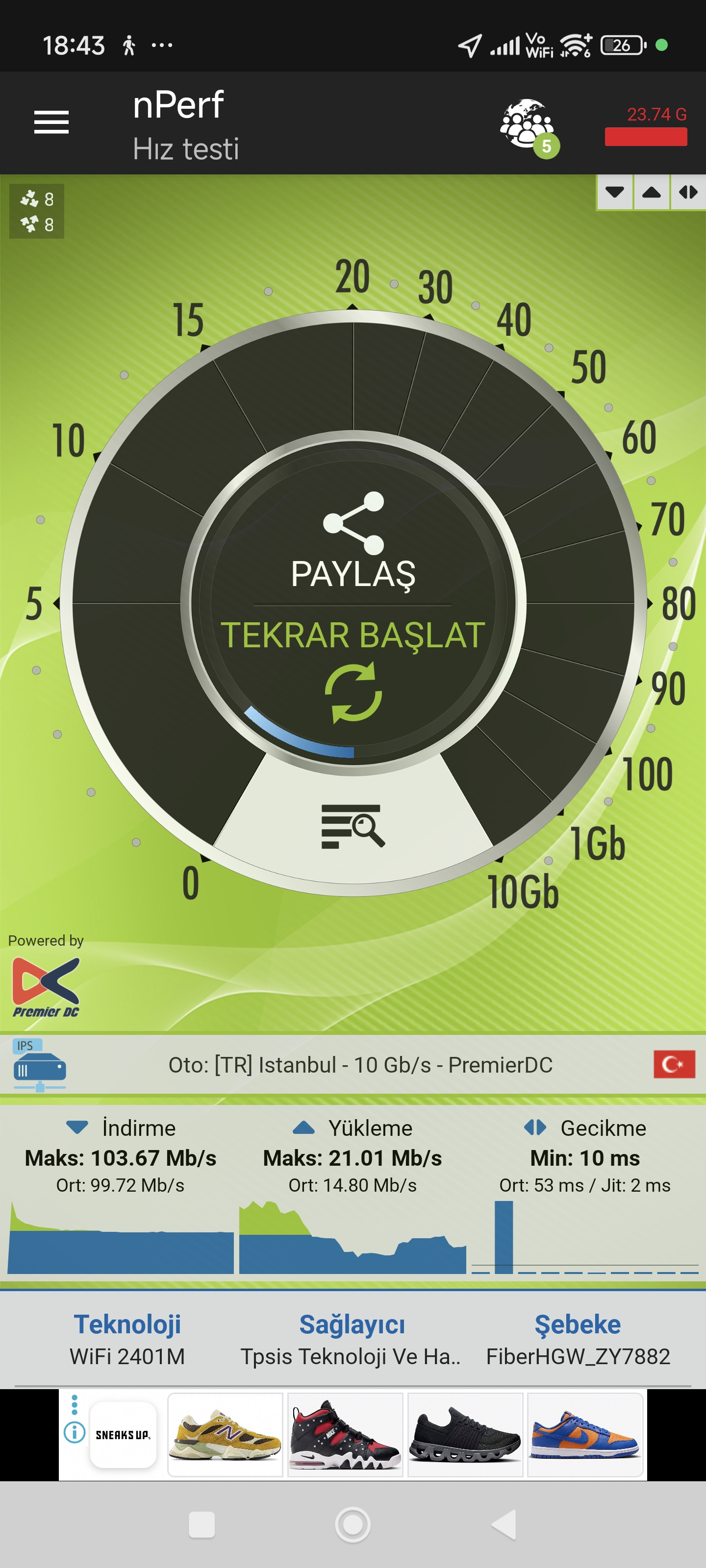Screen dimensions: 706x1568
Task: Choose server Oto: [TR] Istanbul PremierDC
Action: point(359,1065)
